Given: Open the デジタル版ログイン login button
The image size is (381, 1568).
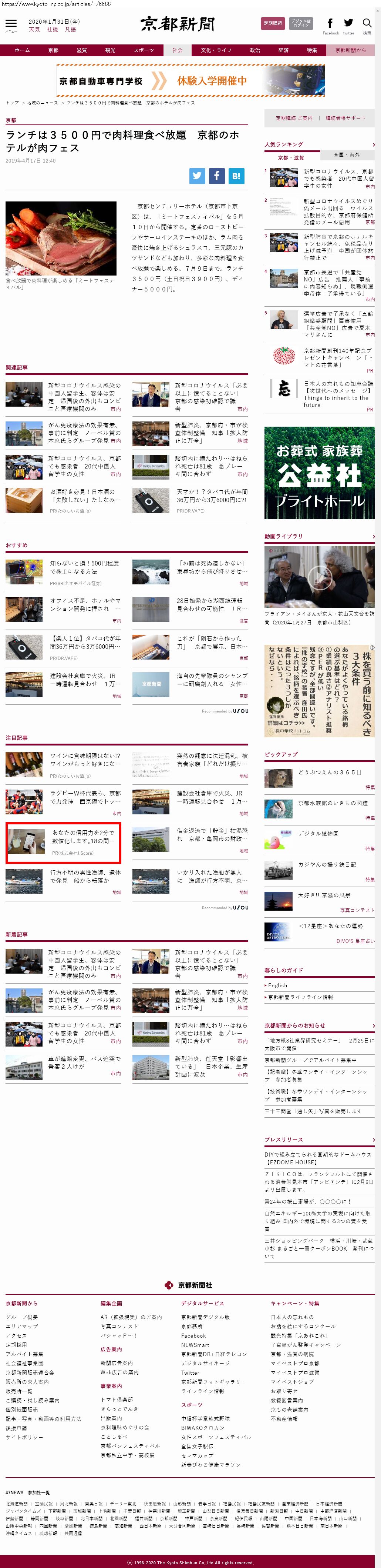Looking at the screenshot, I should (301, 24).
